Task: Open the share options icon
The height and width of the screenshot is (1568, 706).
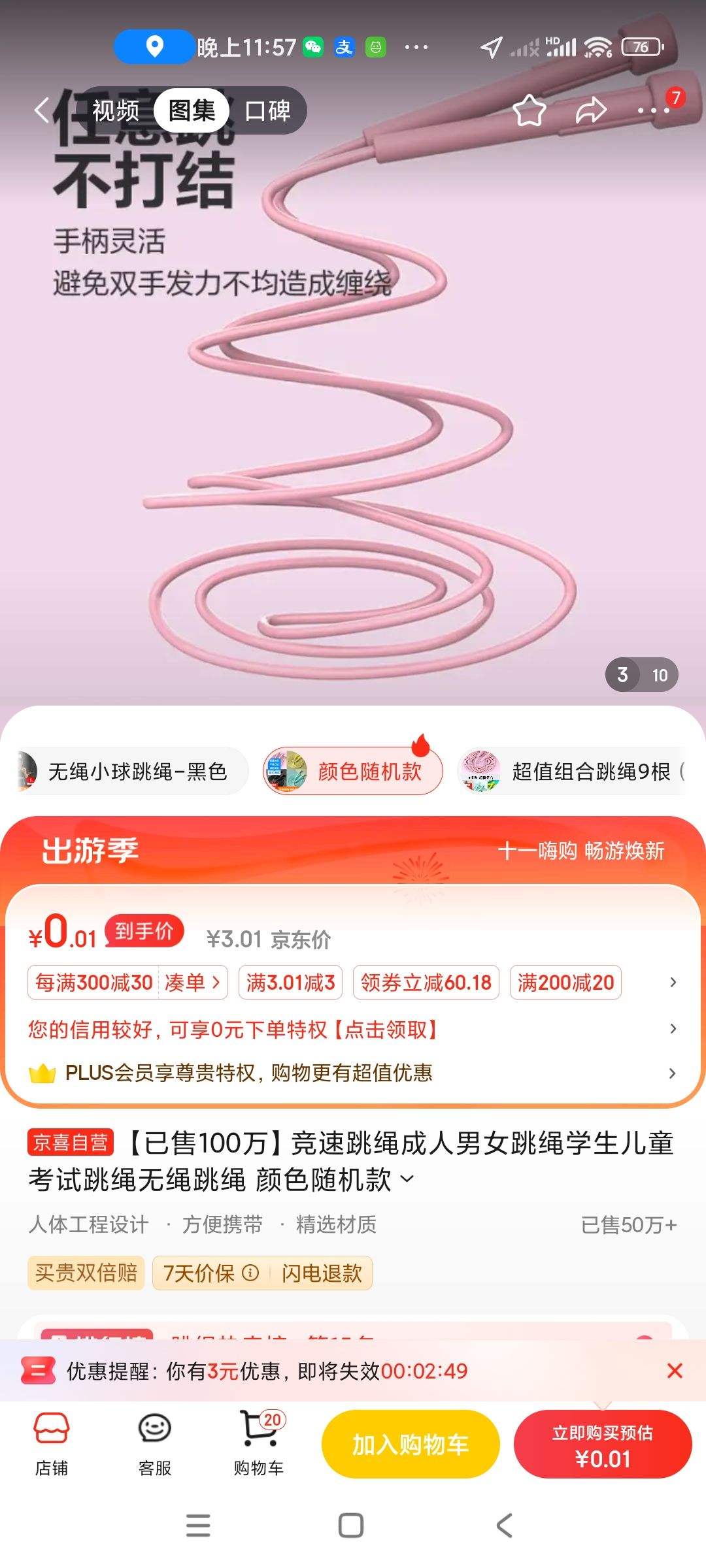Action: tap(590, 110)
